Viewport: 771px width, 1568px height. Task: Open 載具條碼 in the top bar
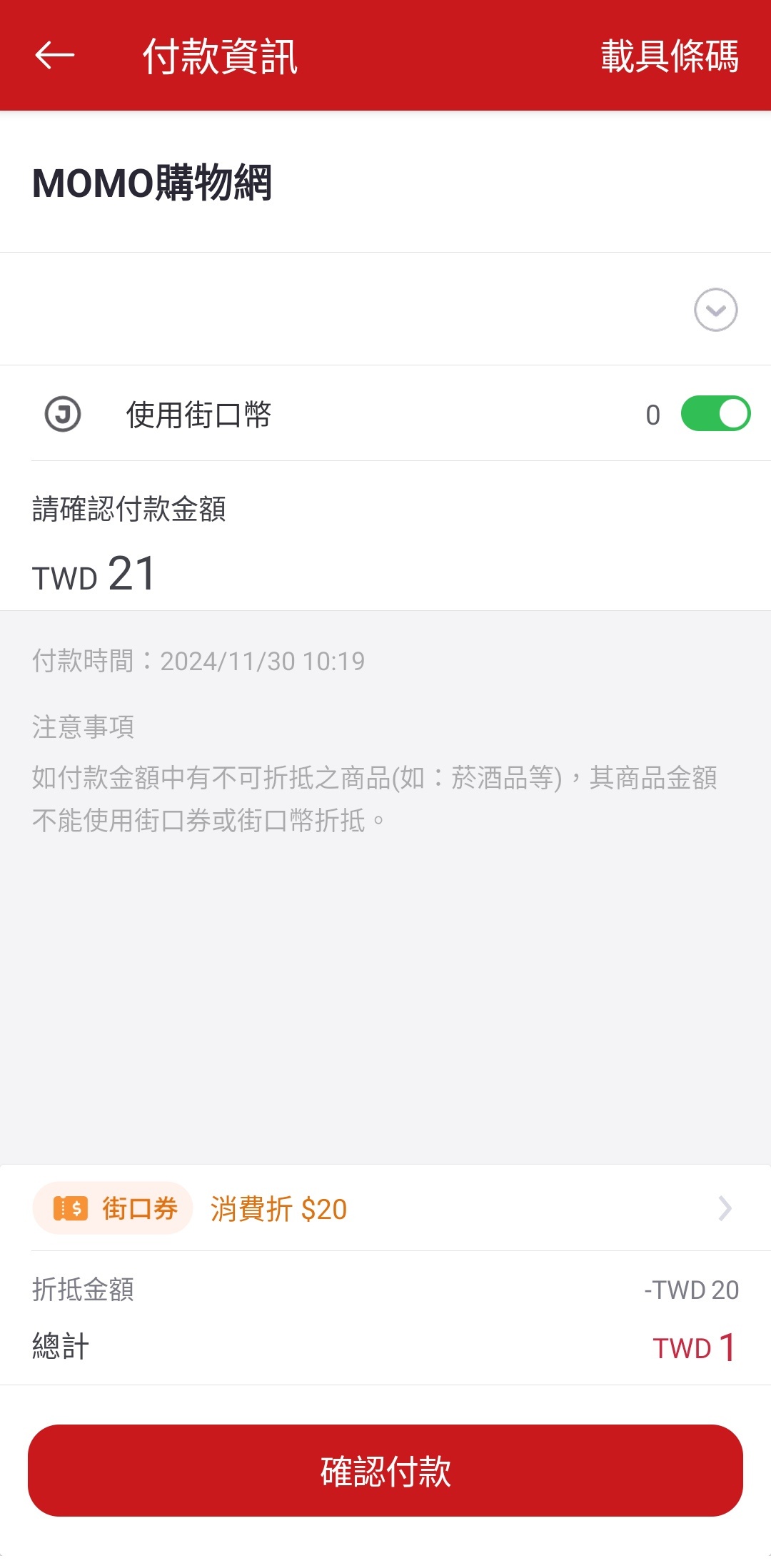tap(669, 56)
